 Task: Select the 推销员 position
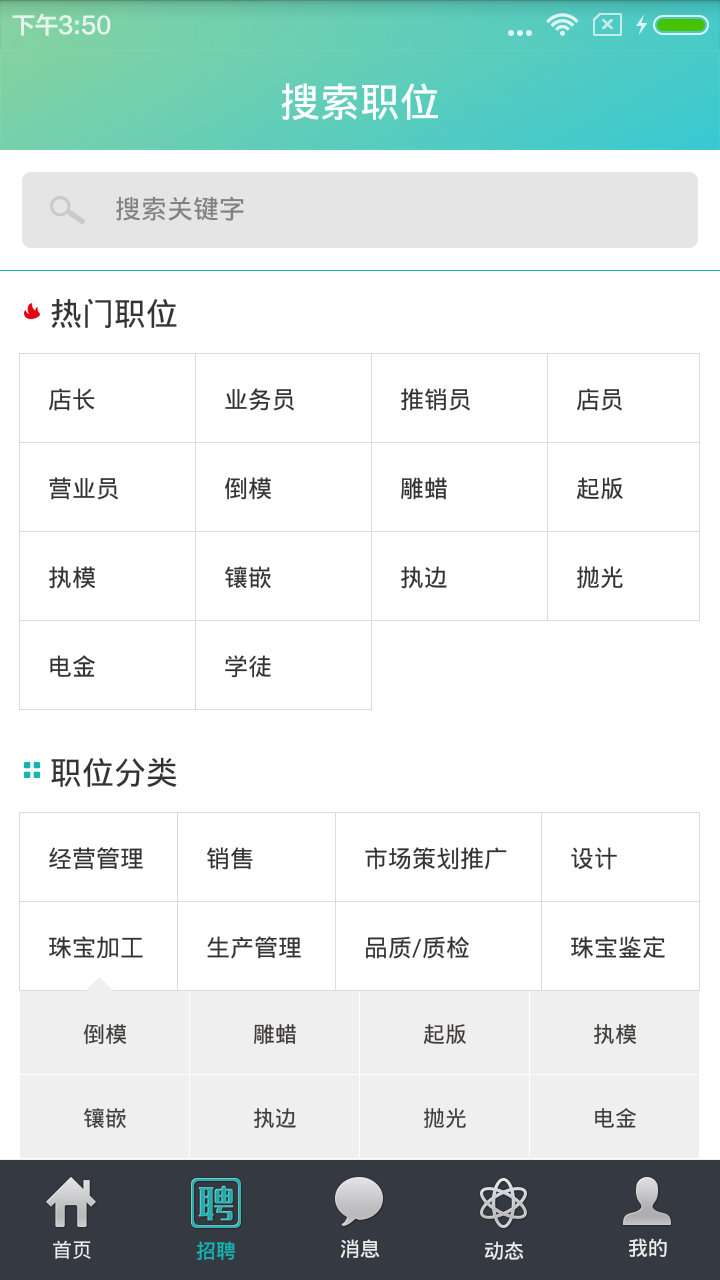point(460,398)
